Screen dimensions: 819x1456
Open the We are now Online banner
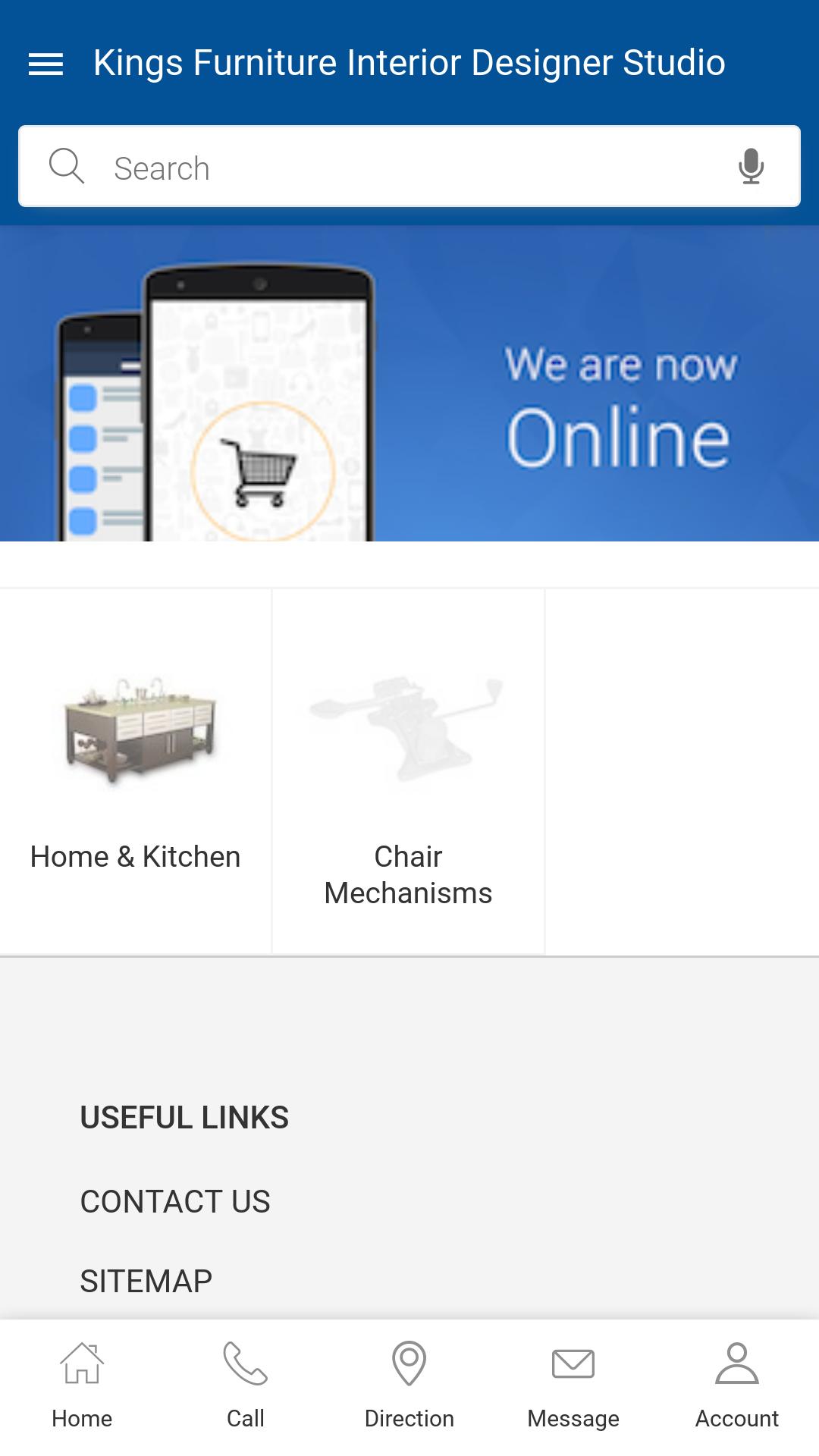pyautogui.click(x=409, y=383)
